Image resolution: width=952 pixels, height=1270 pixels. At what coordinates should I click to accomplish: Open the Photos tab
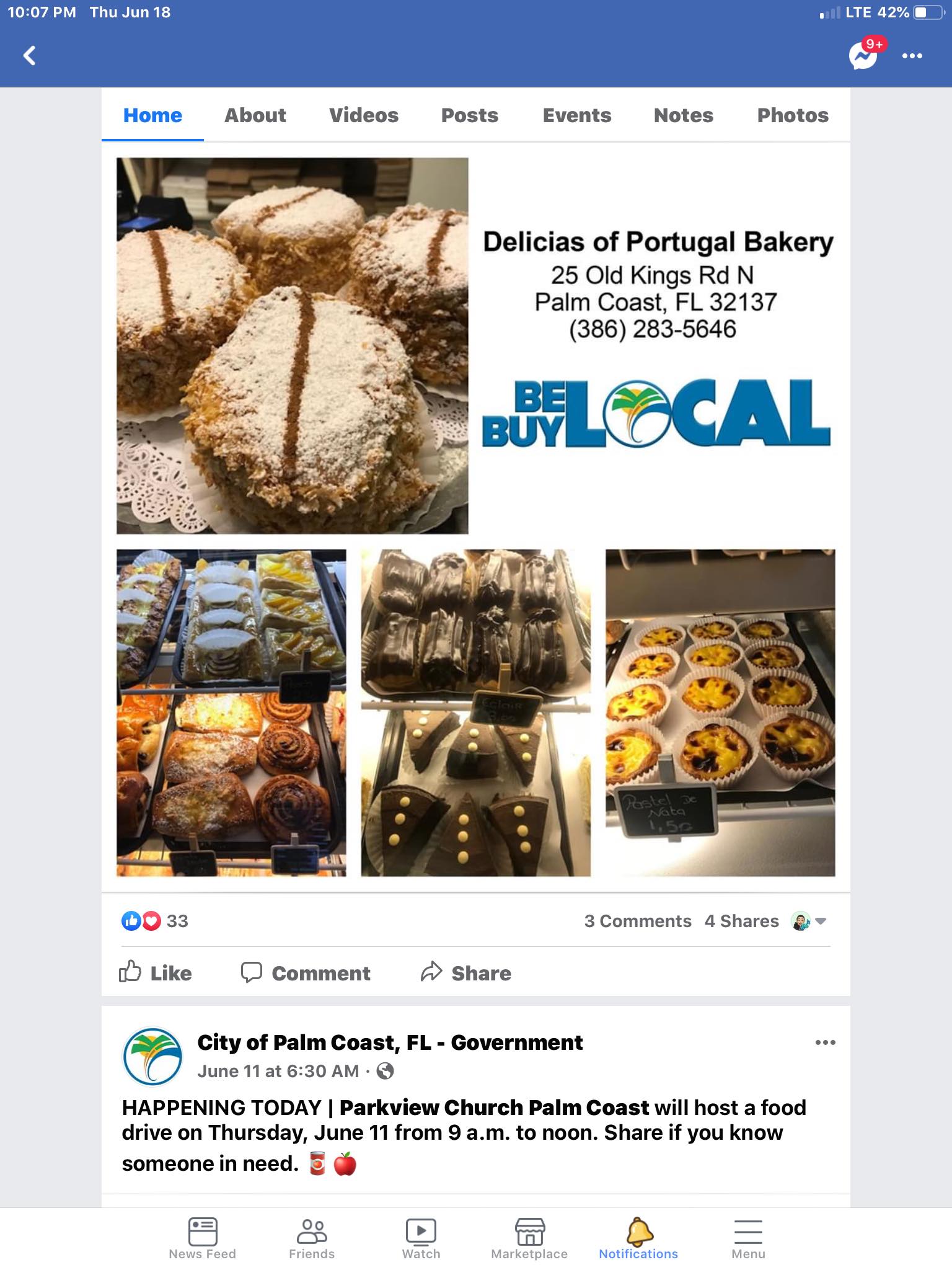pos(792,115)
